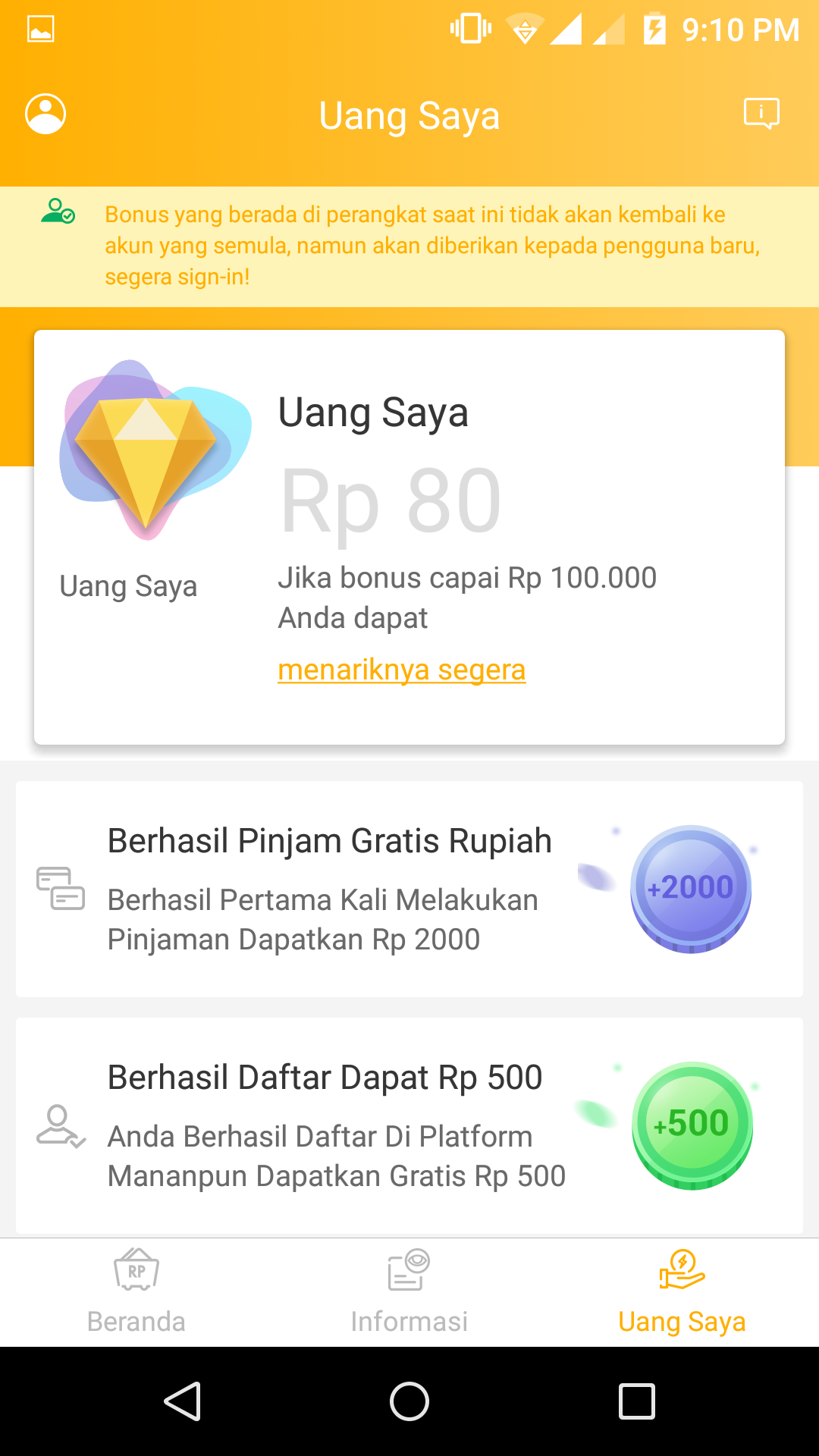The image size is (819, 1456).
Task: Switch to the Informasi tab
Action: [x=409, y=1292]
